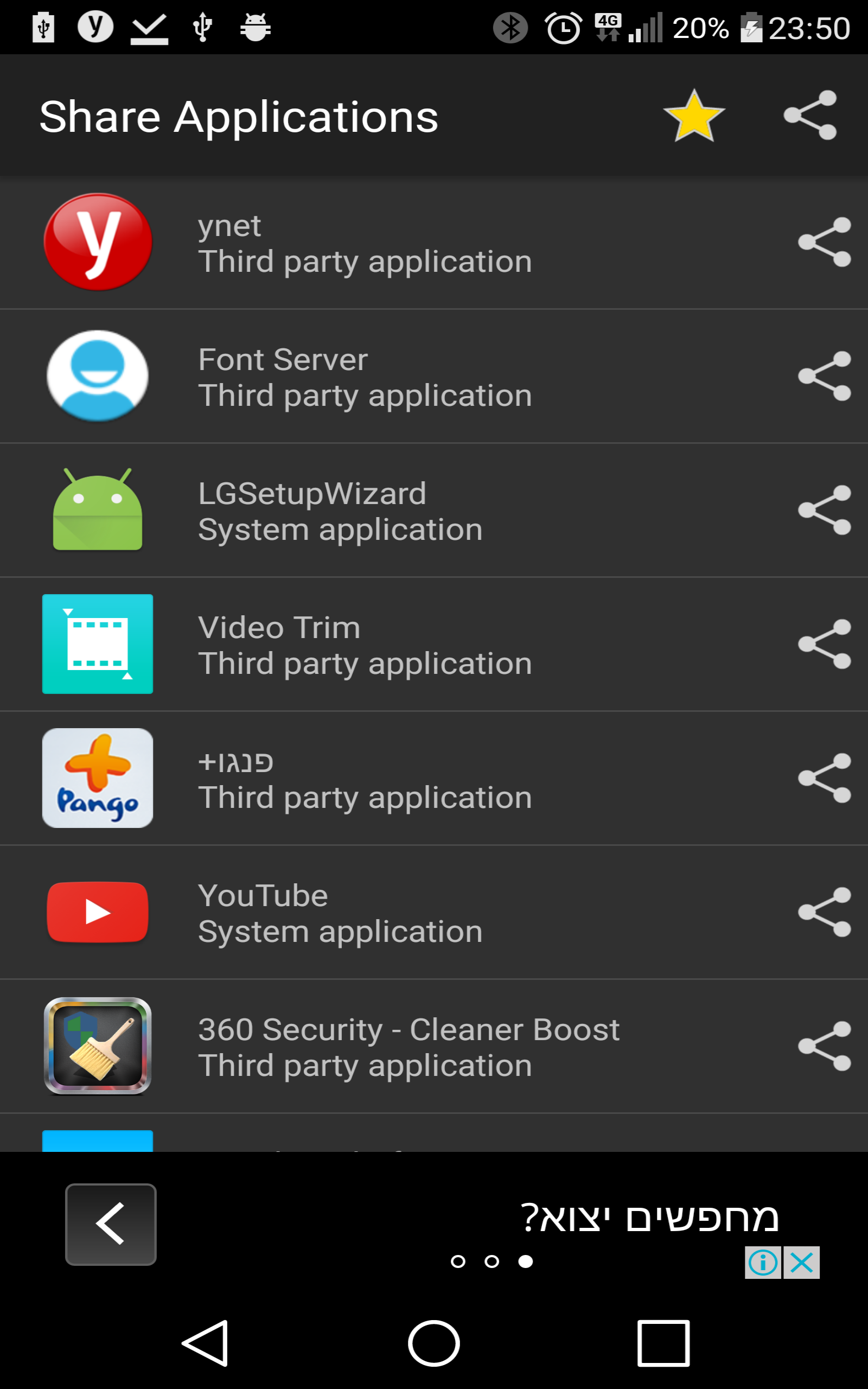Click the LGSetupWizard android robot icon
Screen dimensions: 868x1389
pyautogui.click(x=97, y=509)
